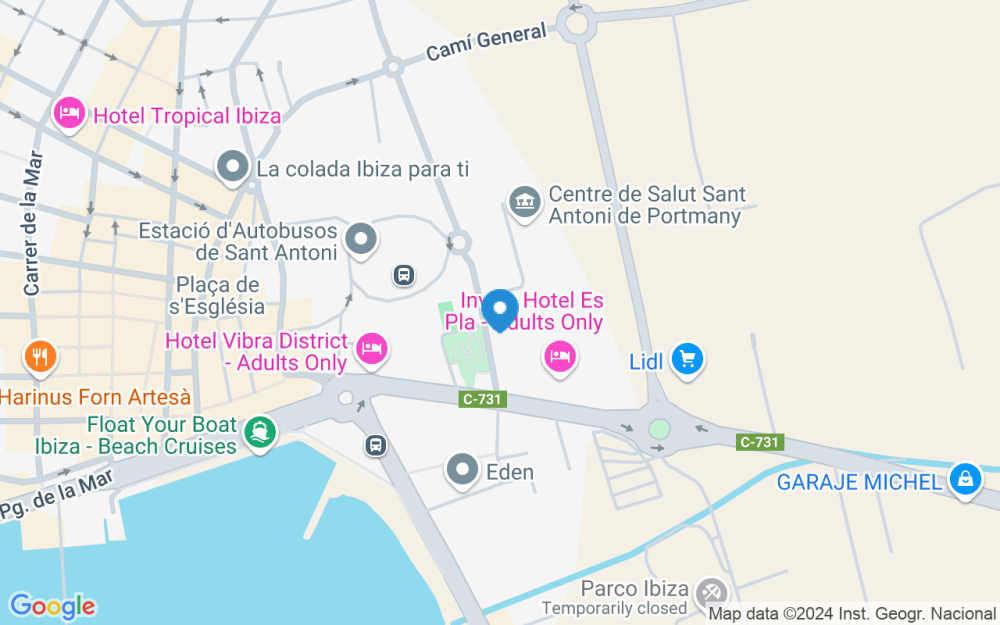Open the Harinus Forn Artesà restaurant pin

pyautogui.click(x=40, y=358)
